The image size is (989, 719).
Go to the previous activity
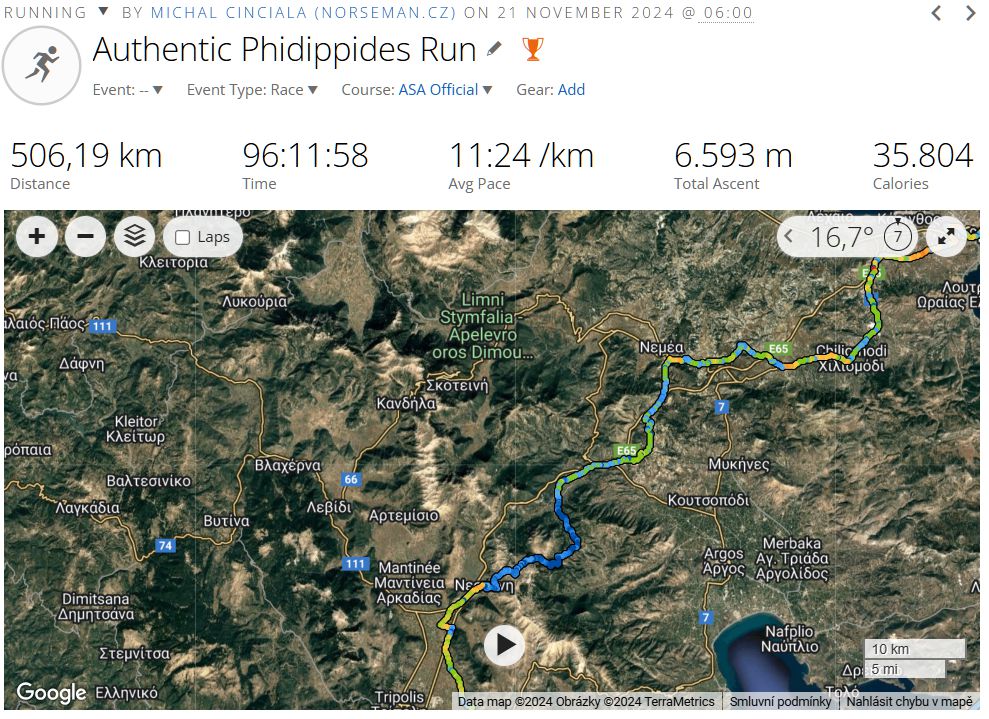point(936,13)
